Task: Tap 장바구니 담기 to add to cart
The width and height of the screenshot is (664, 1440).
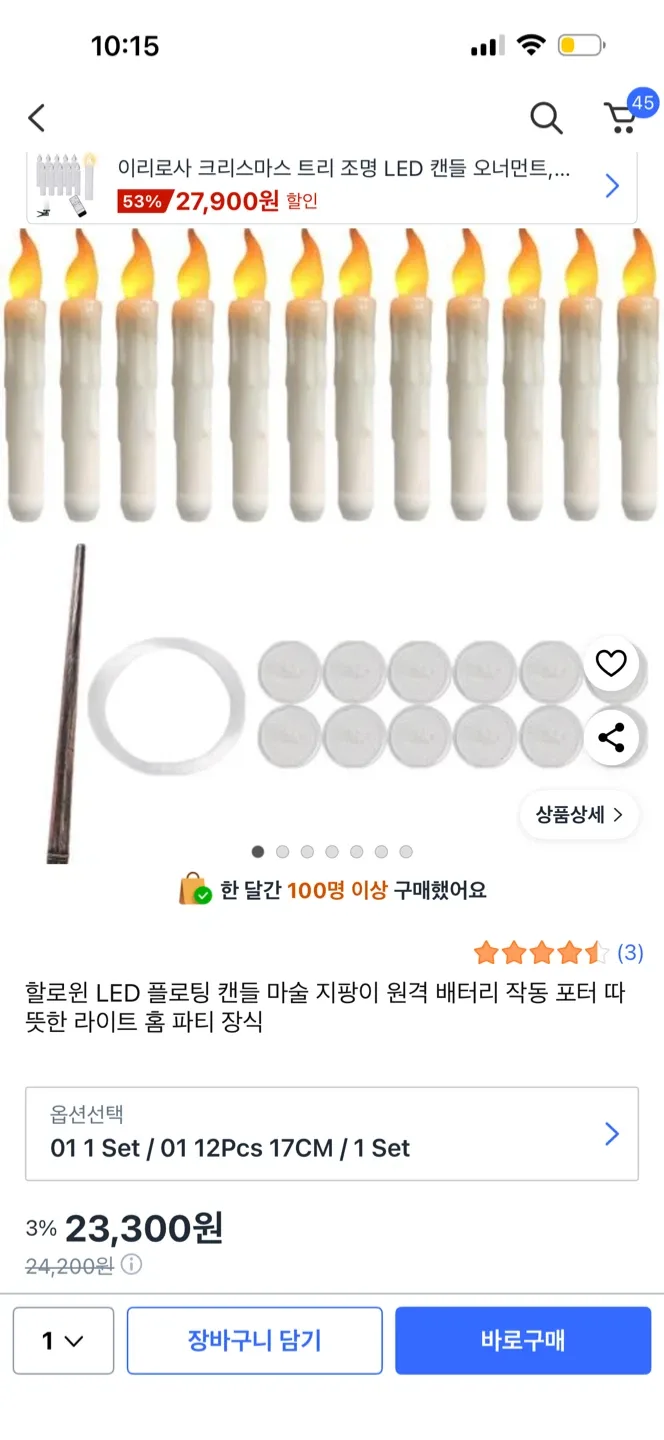Action: [254, 1340]
